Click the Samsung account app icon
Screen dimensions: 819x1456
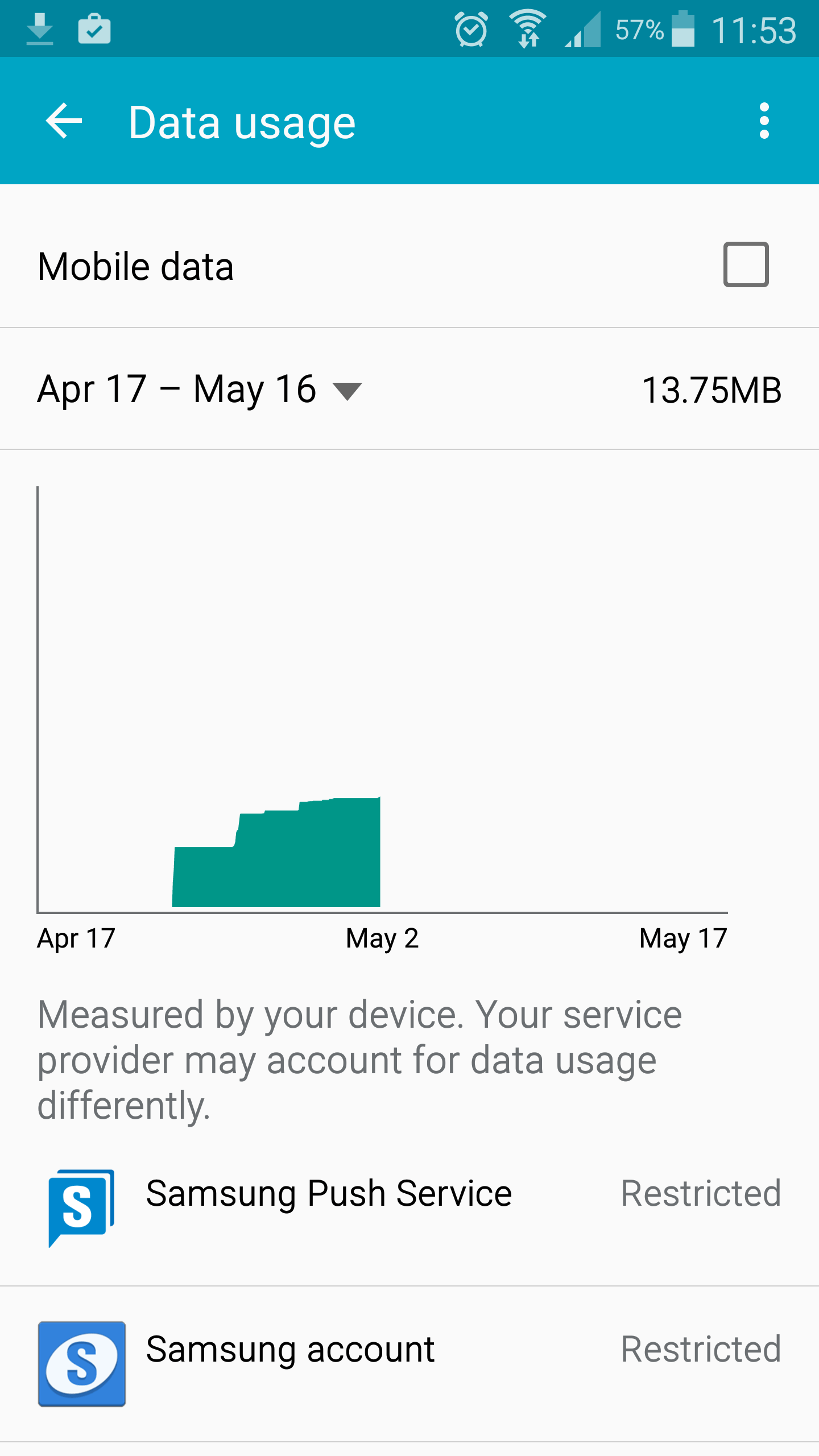81,1365
